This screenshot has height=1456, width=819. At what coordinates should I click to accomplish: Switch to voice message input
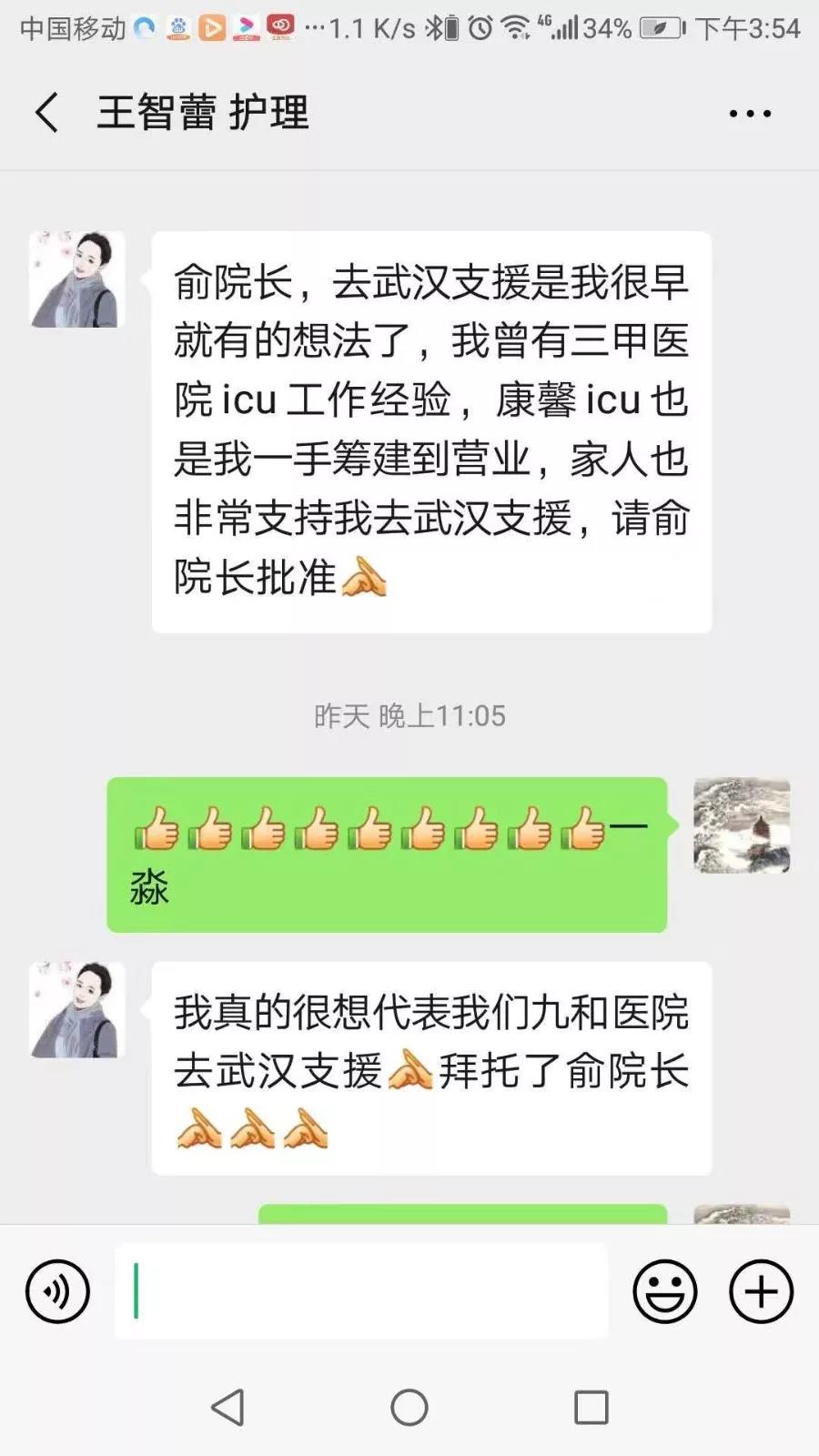[x=57, y=1291]
